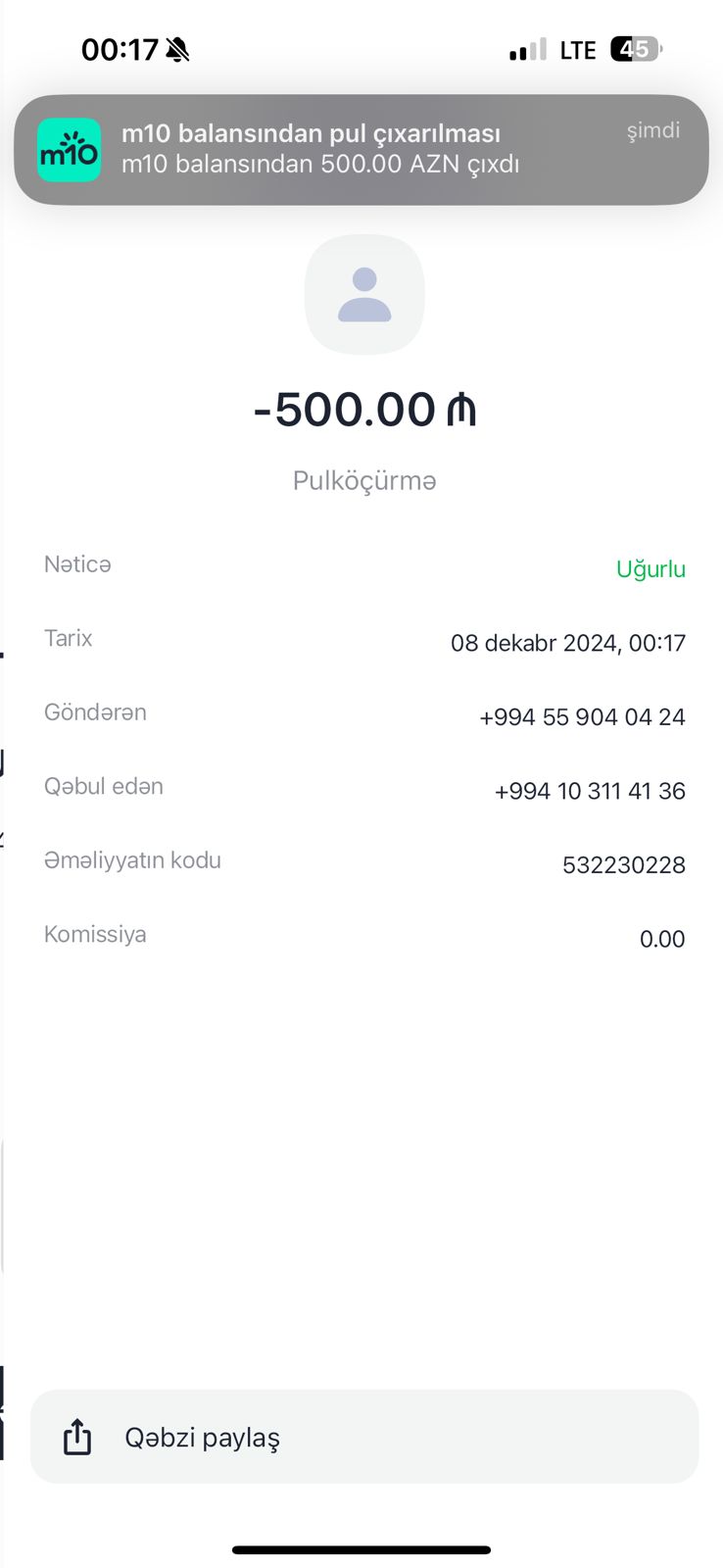The height and width of the screenshot is (1568, 723).
Task: Share the receipt via Qəbzi paylaş
Action: tap(364, 1437)
